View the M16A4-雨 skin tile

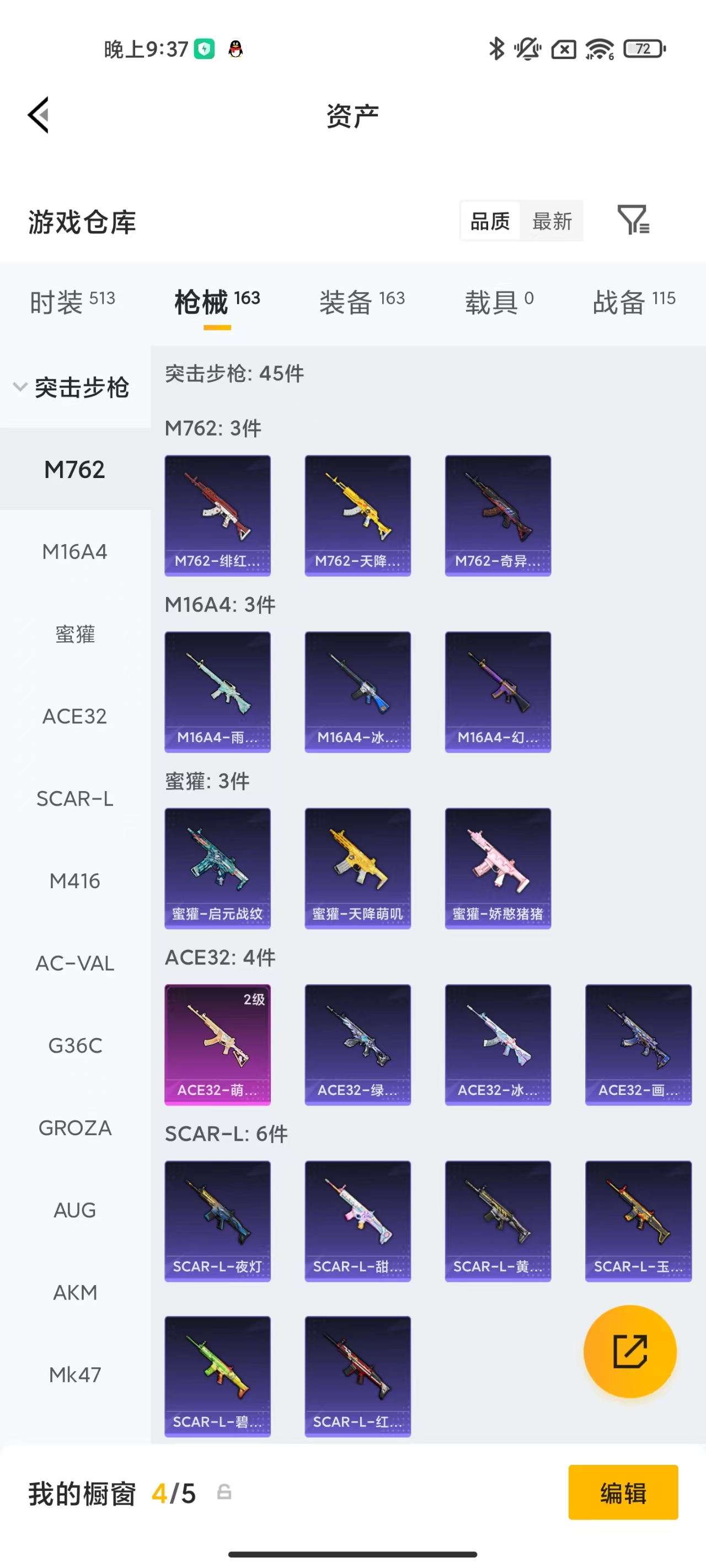tap(217, 691)
